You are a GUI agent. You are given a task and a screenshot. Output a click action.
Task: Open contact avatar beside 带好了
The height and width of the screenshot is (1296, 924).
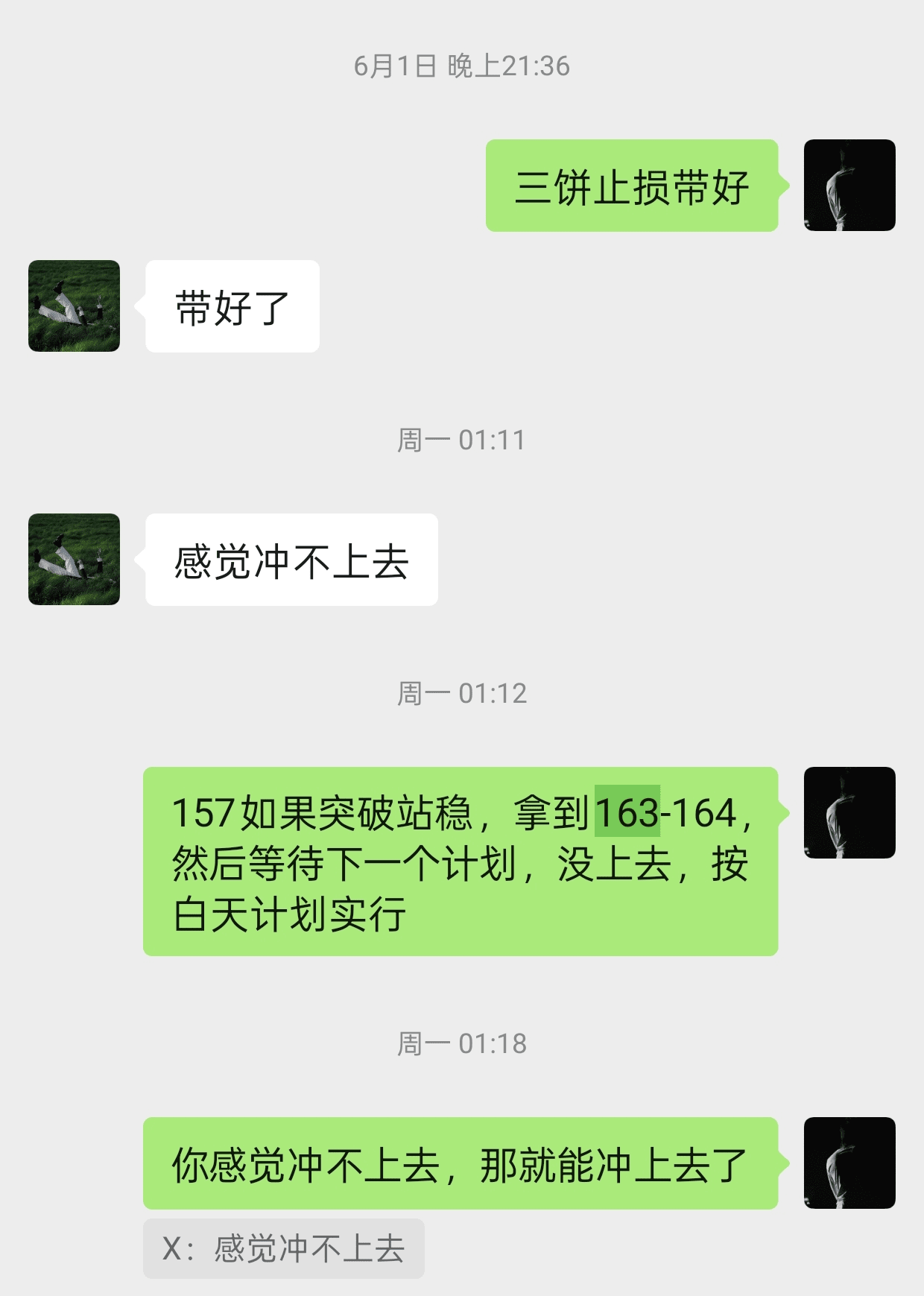(x=74, y=306)
